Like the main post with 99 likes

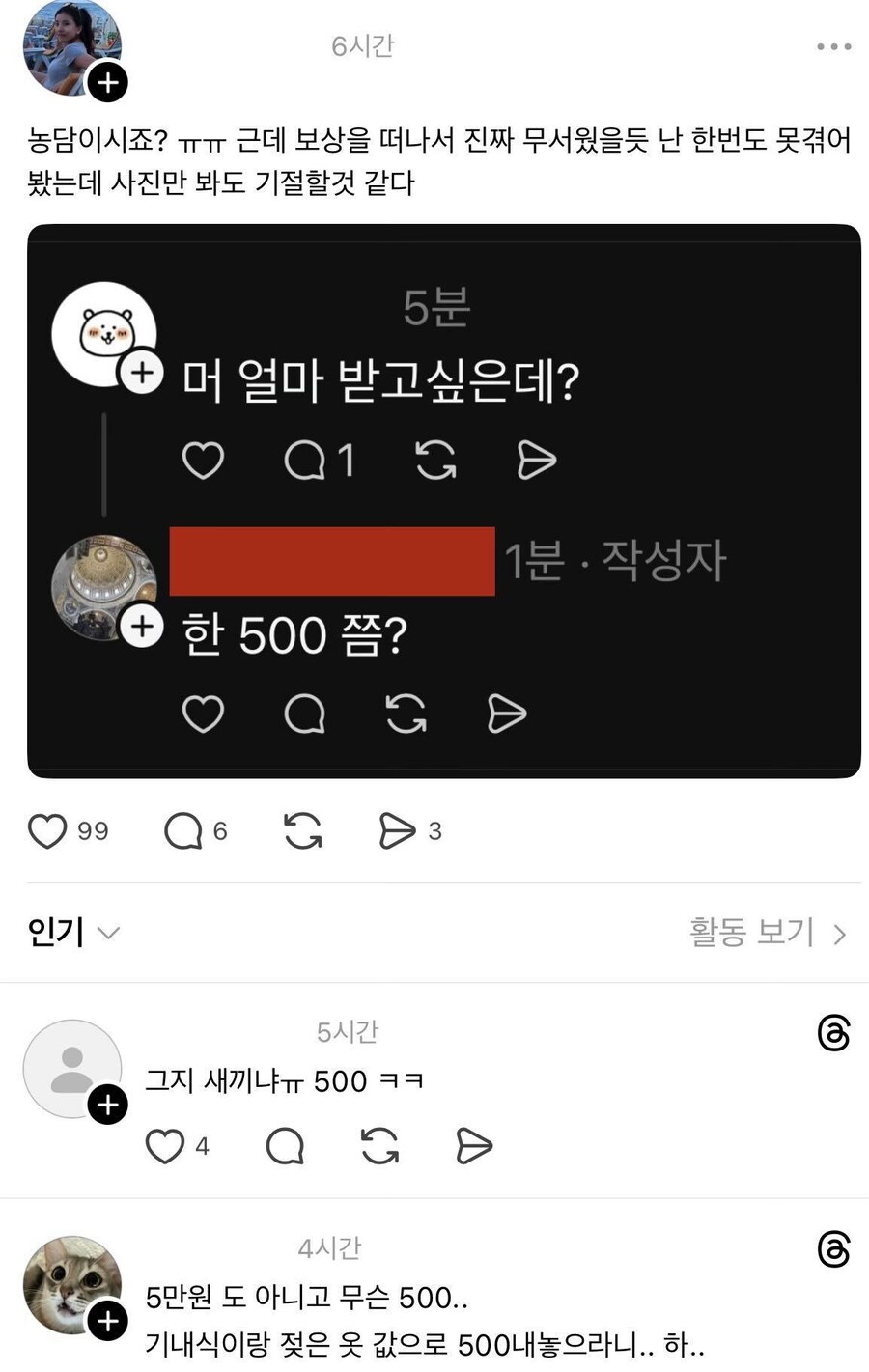pyautogui.click(x=47, y=831)
